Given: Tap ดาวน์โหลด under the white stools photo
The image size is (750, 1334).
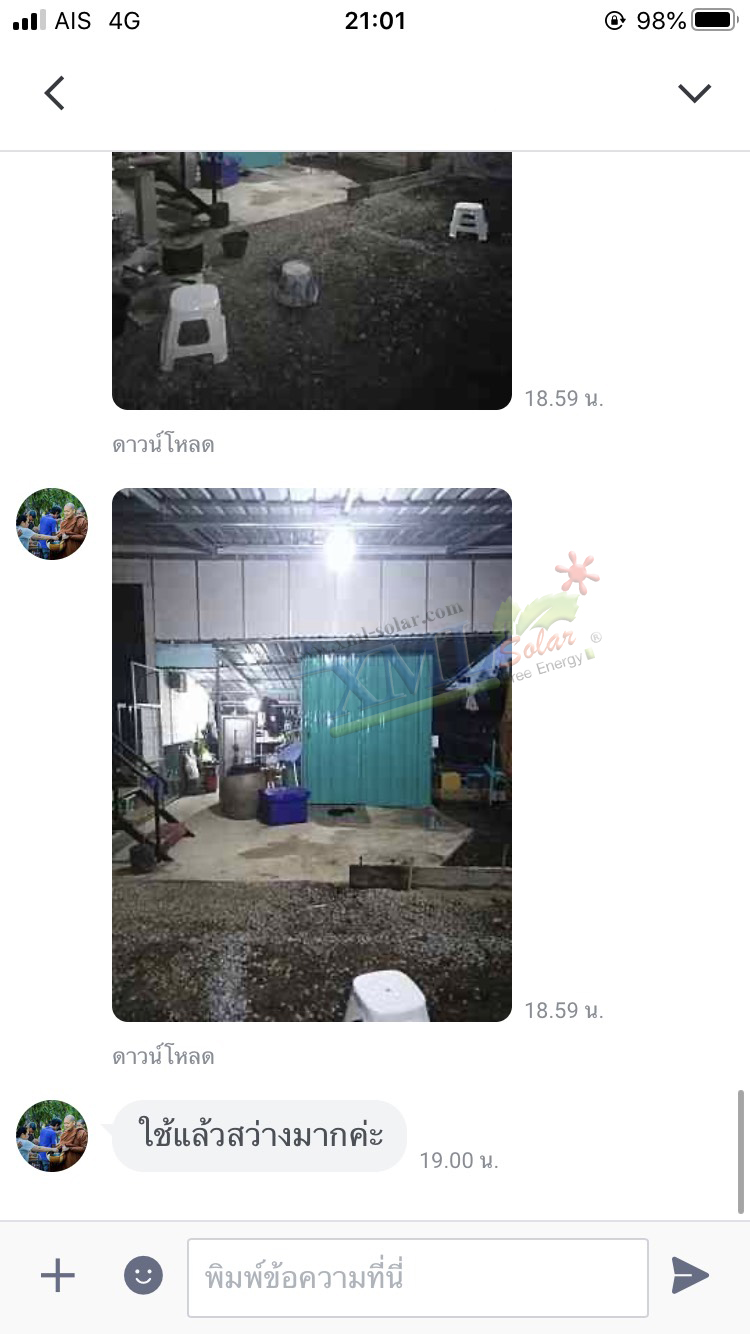Looking at the screenshot, I should [163, 445].
